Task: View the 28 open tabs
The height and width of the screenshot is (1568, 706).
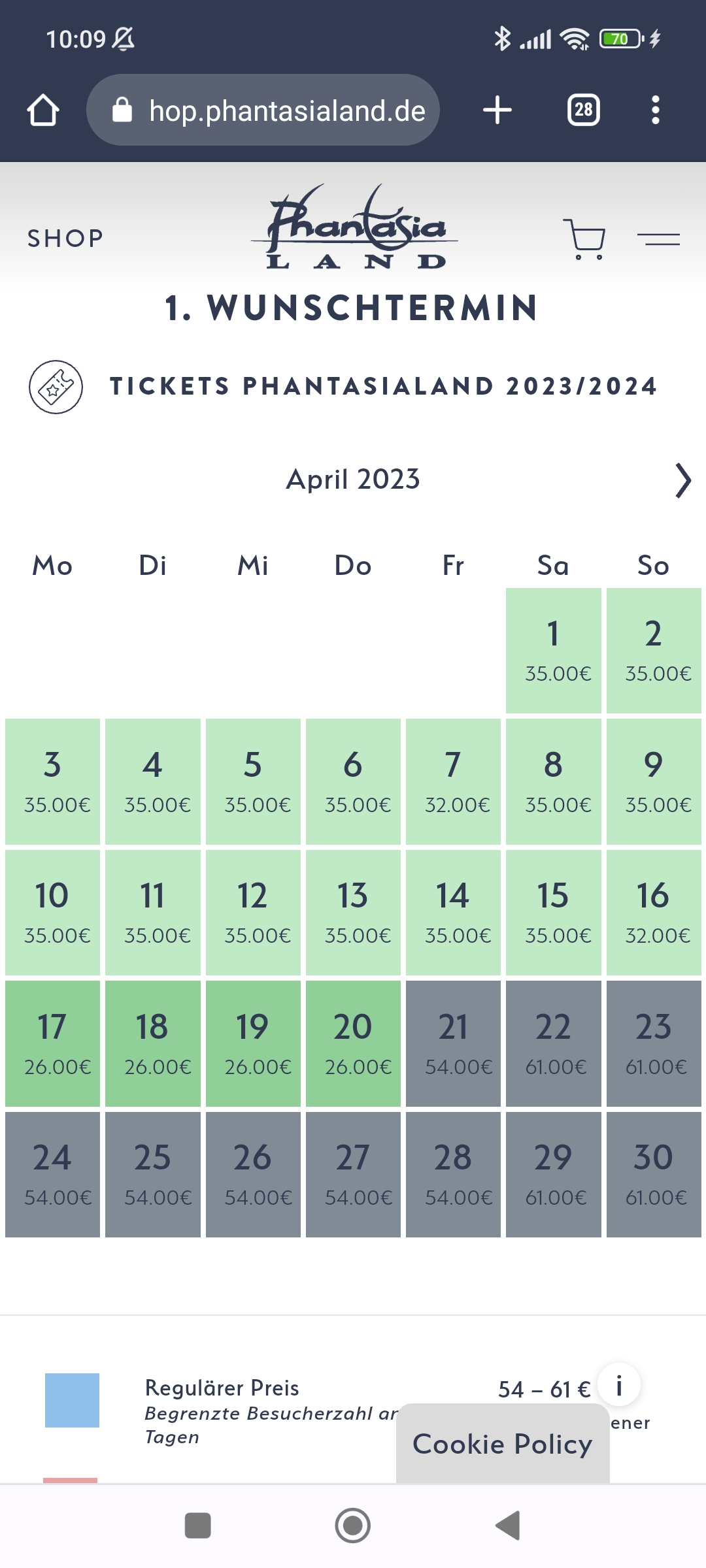Action: point(583,110)
